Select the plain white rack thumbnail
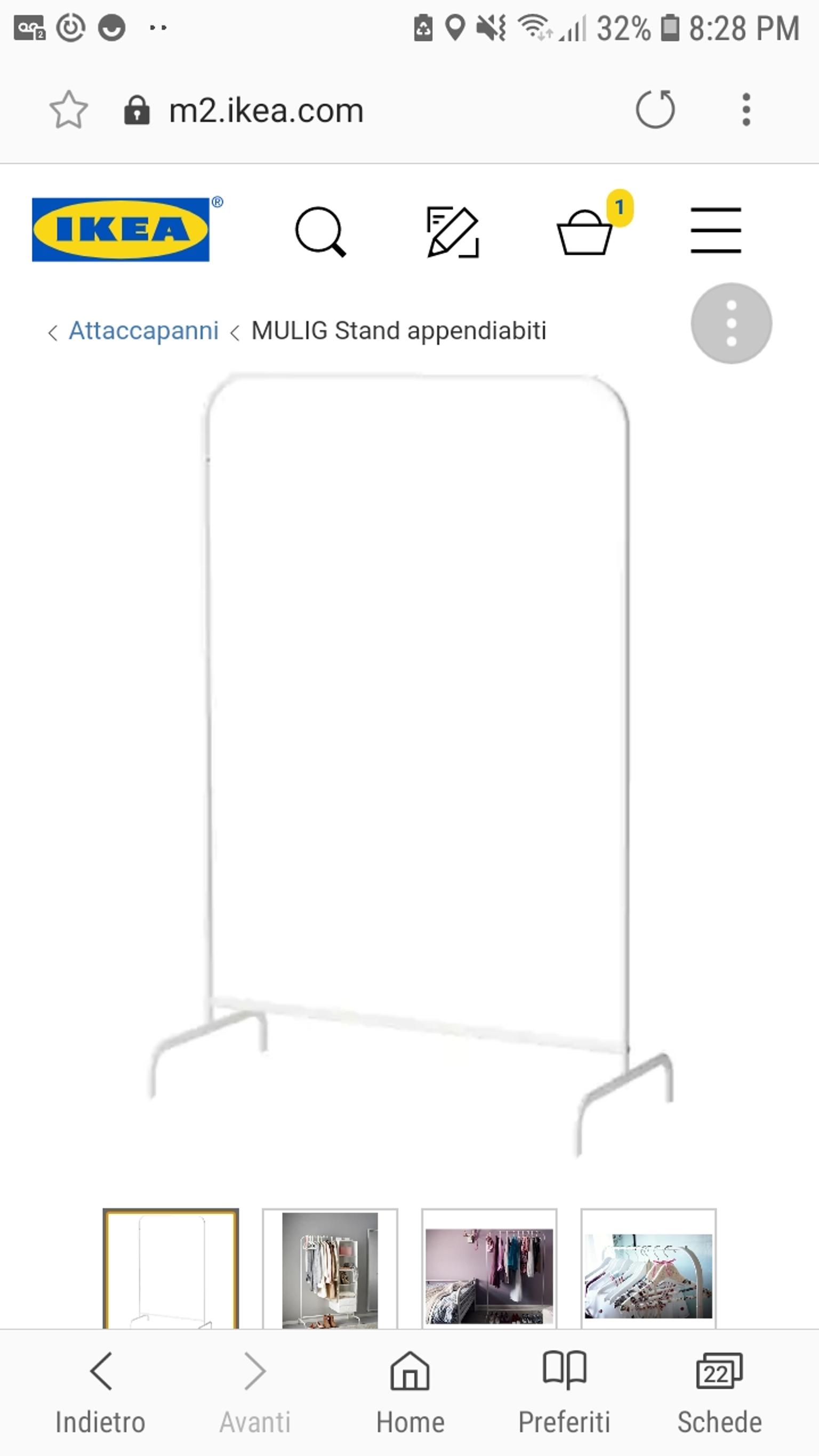Viewport: 819px width, 1456px height. [171, 1269]
